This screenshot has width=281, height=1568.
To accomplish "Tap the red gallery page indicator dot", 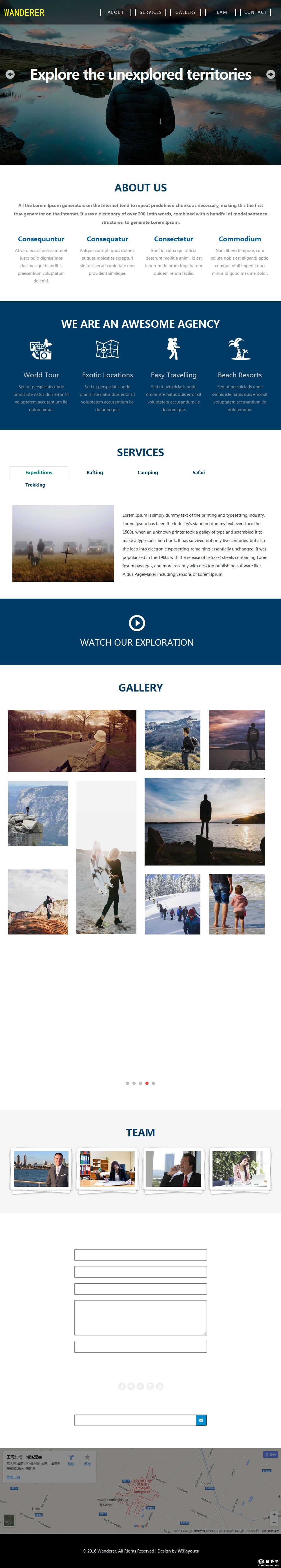I will (x=147, y=1083).
